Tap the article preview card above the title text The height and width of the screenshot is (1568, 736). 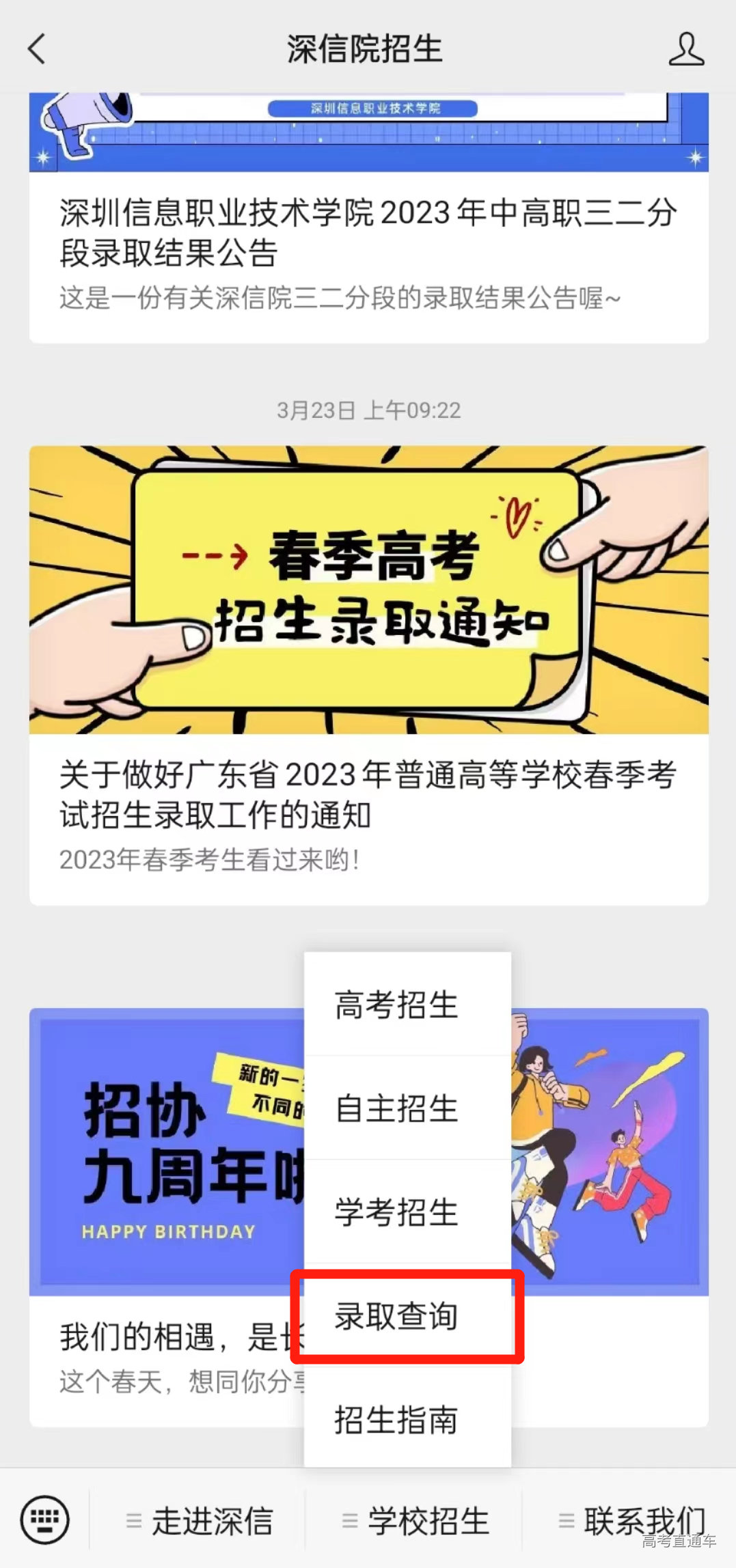(x=368, y=130)
